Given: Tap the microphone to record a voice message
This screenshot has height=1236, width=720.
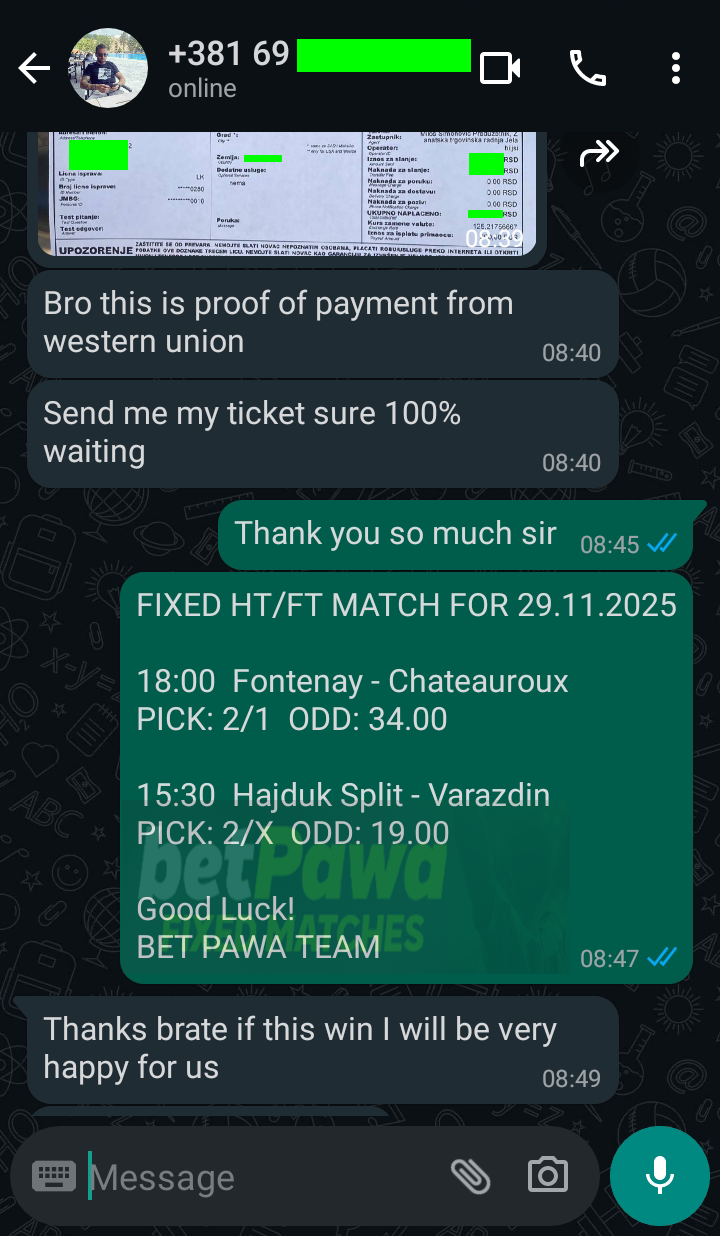Looking at the screenshot, I should 659,1176.
